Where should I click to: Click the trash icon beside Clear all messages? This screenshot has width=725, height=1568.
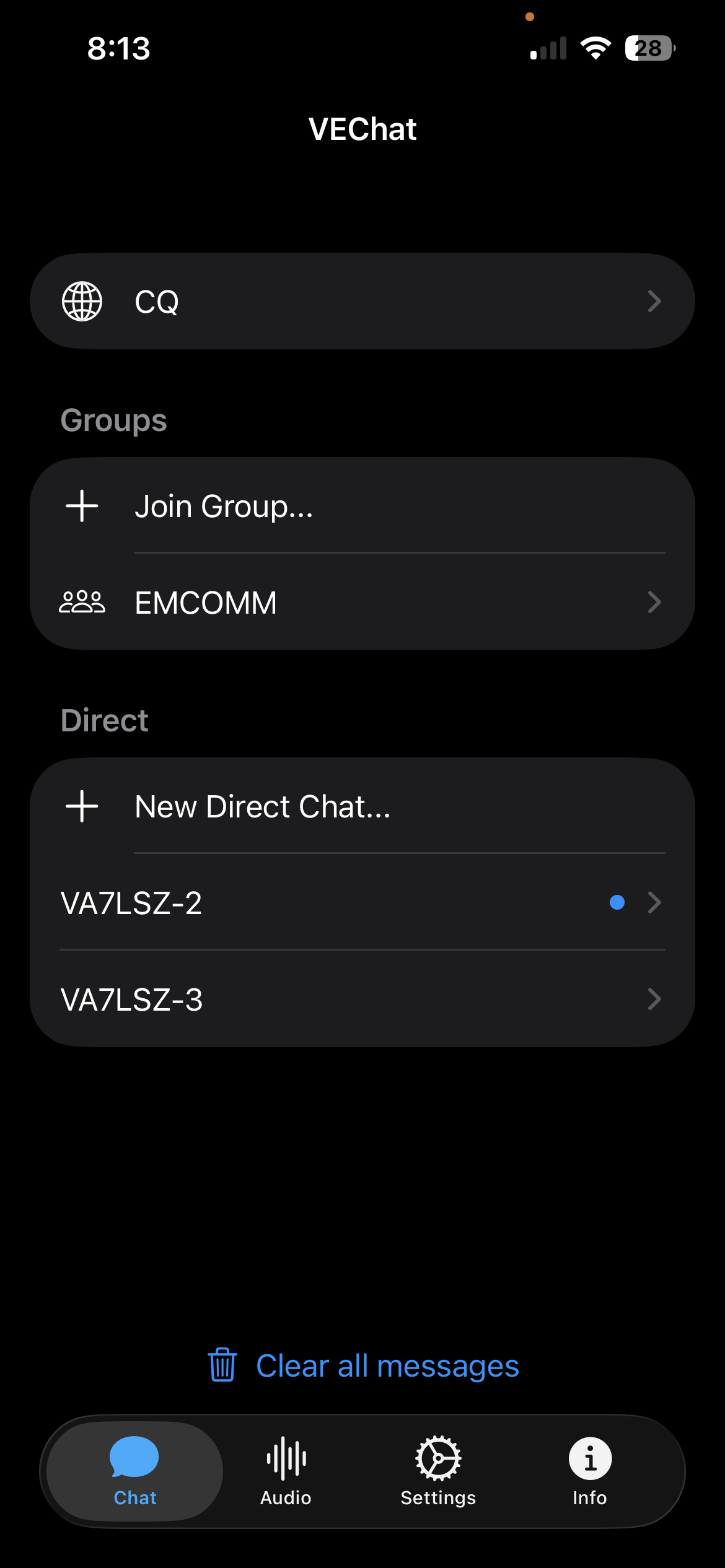pyautogui.click(x=223, y=1365)
